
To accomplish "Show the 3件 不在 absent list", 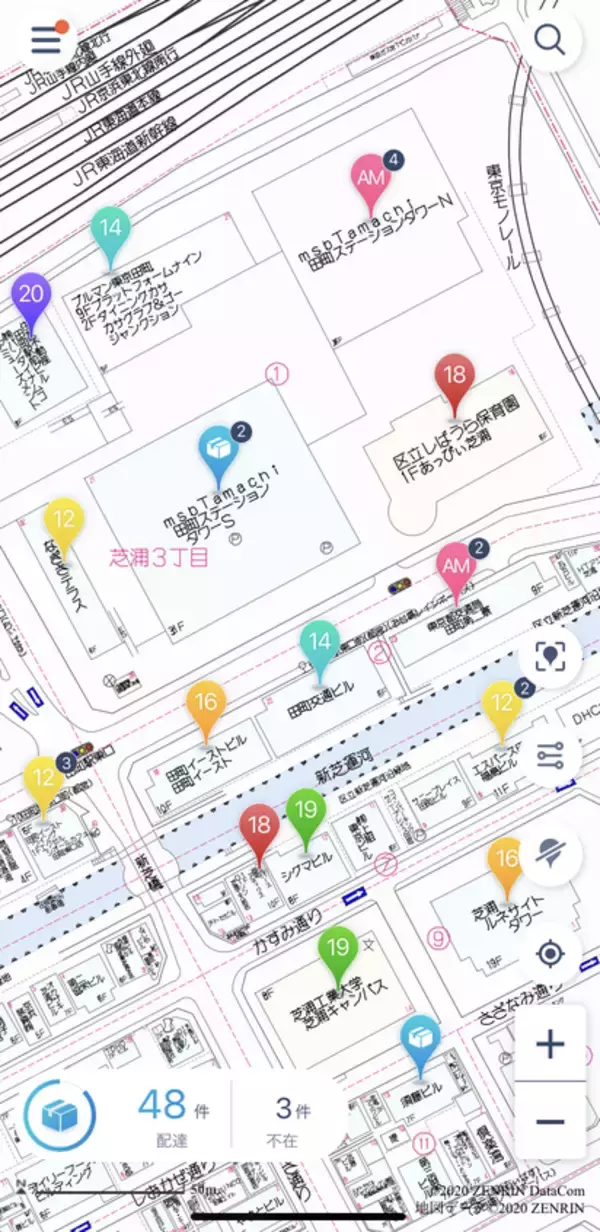I will (293, 1116).
